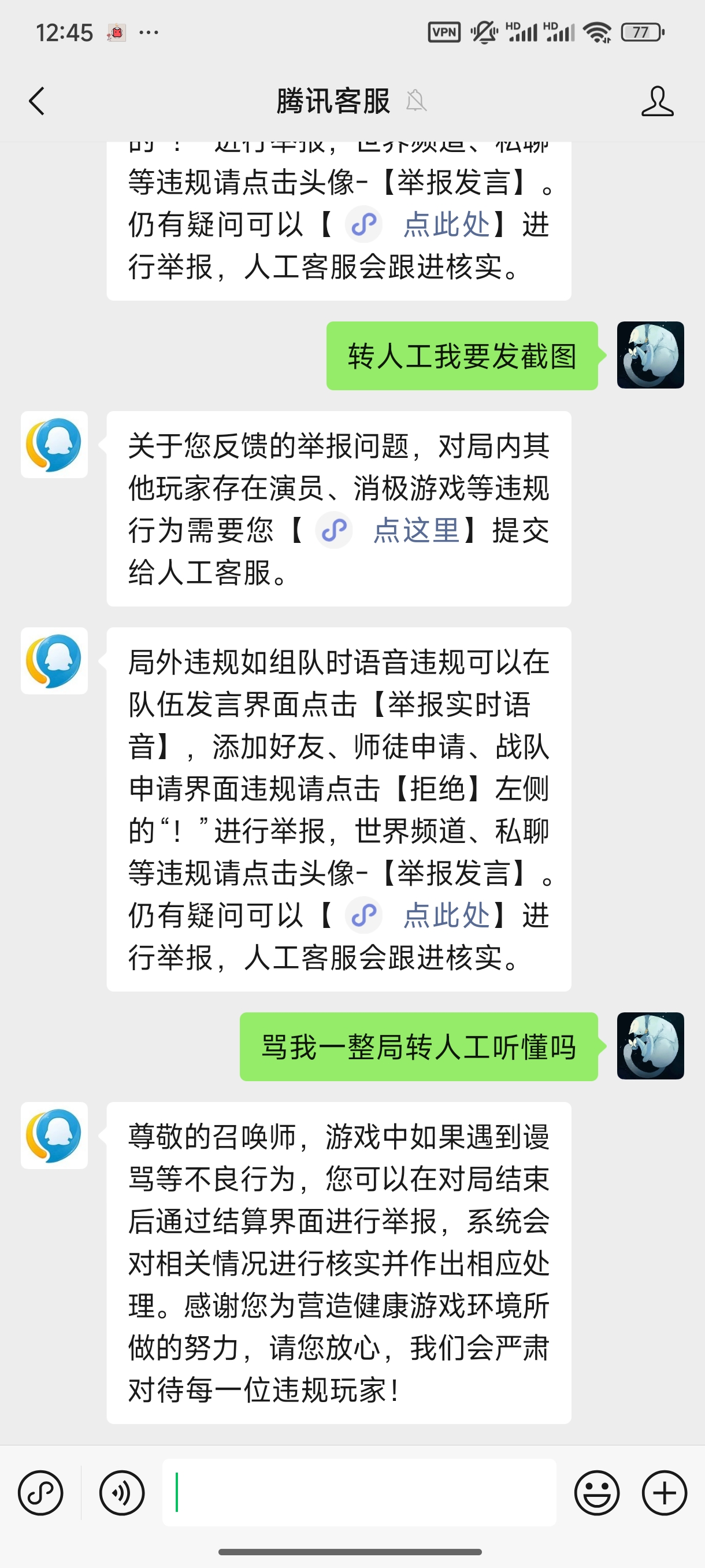The width and height of the screenshot is (705, 1568).
Task: Go back from the 腾讯客服 chat
Action: click(36, 101)
